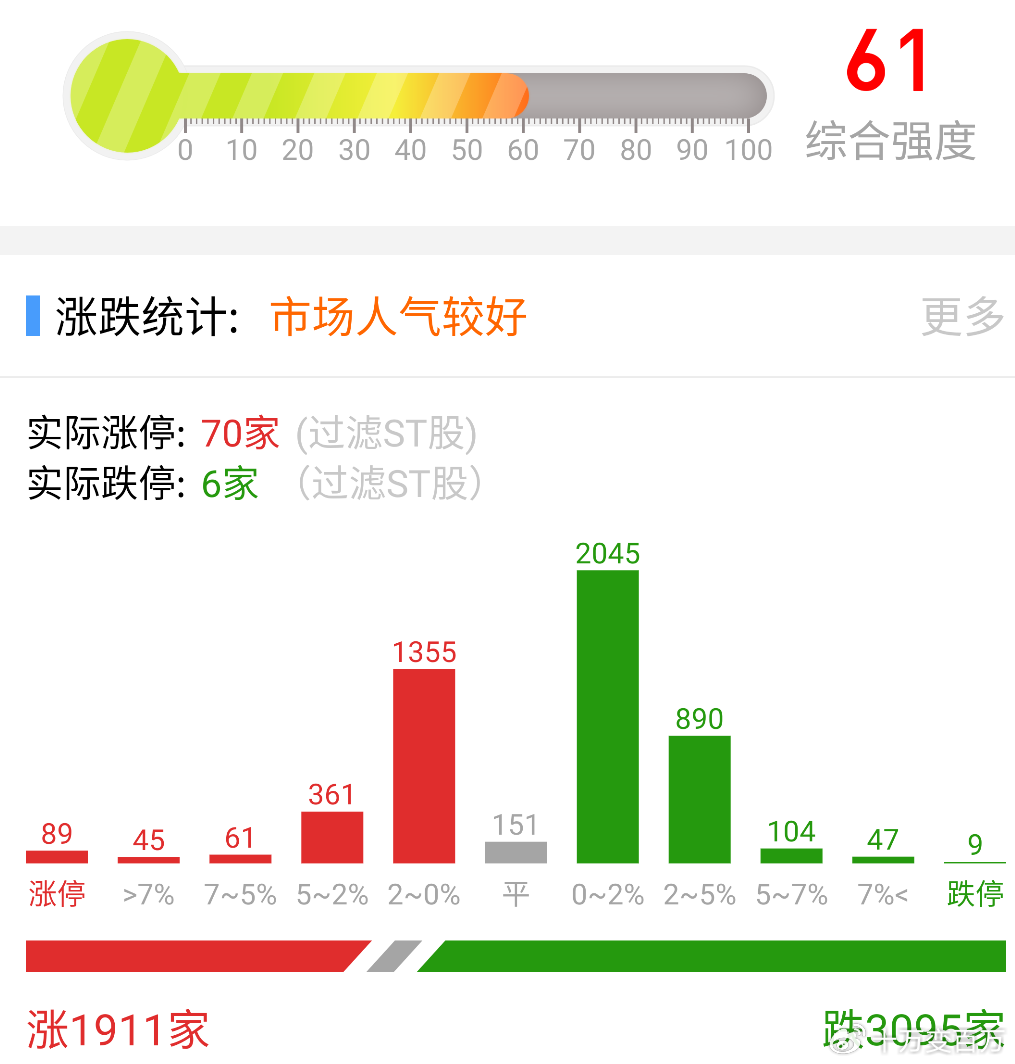The width and height of the screenshot is (1015, 1064).
Task: Open 更多 for 涨跌统计
Action: [x=962, y=317]
